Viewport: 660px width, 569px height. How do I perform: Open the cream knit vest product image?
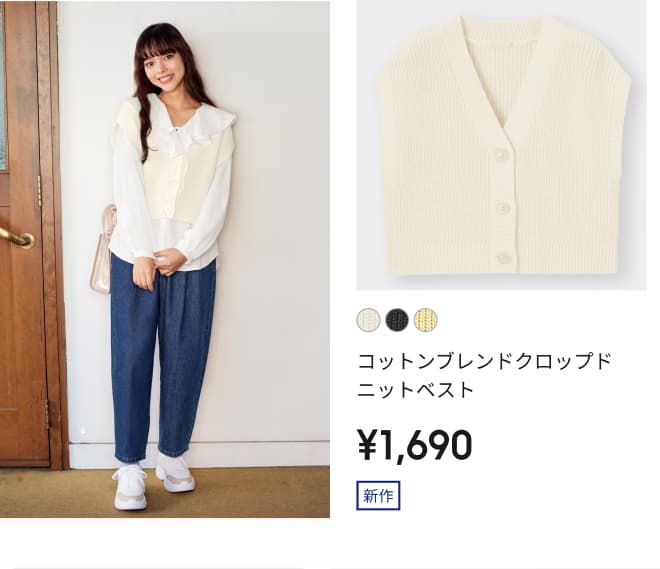pyautogui.click(x=501, y=146)
